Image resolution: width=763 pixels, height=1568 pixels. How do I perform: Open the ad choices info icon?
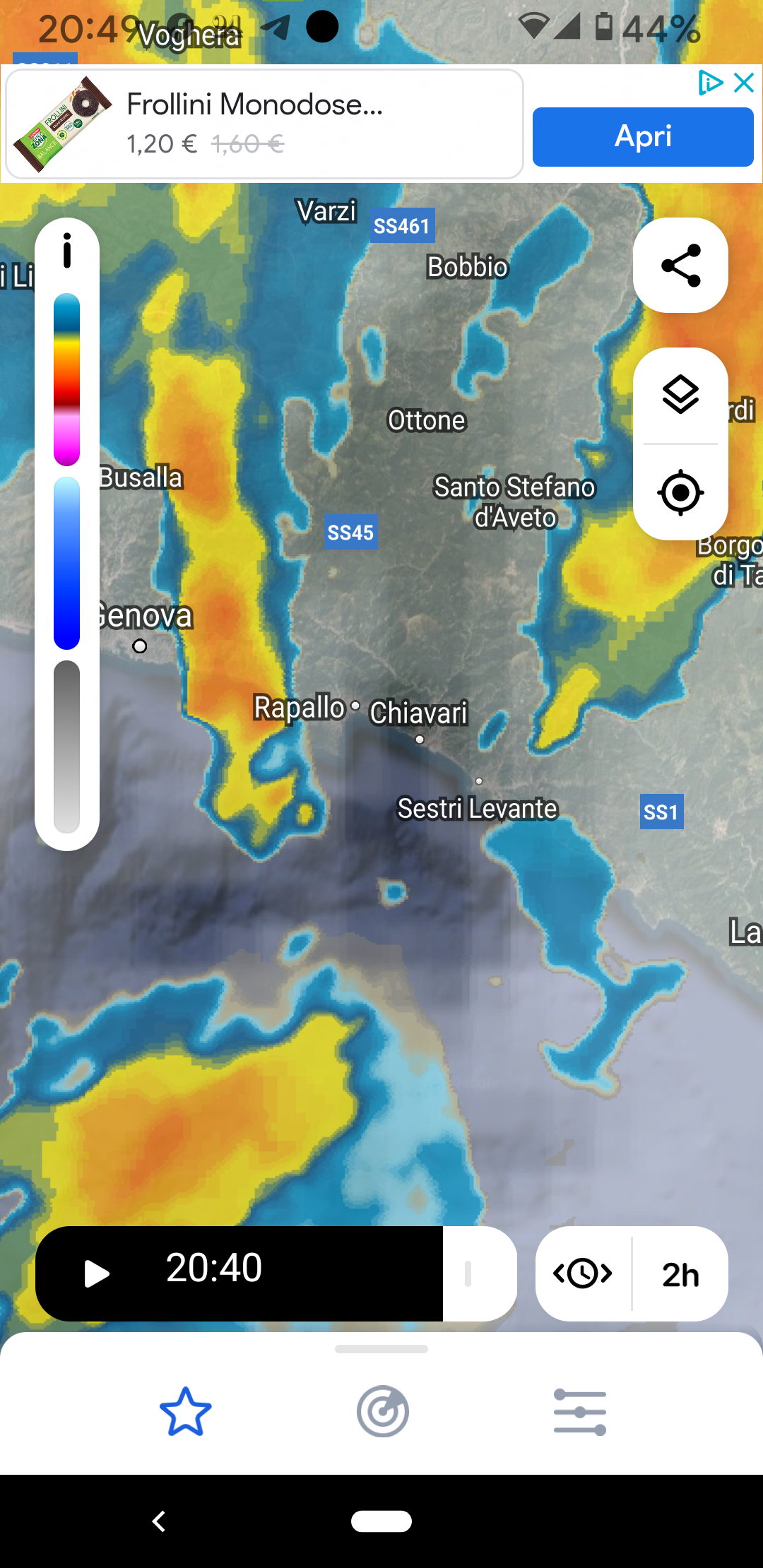pos(710,83)
